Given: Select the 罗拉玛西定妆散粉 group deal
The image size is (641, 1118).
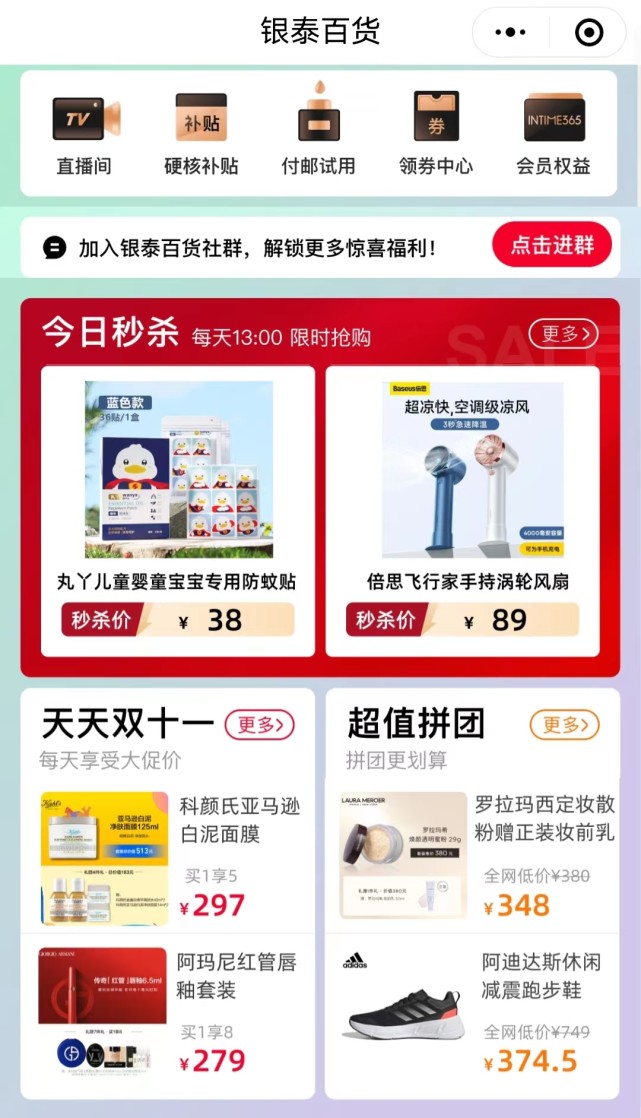Looking at the screenshot, I should [x=472, y=857].
